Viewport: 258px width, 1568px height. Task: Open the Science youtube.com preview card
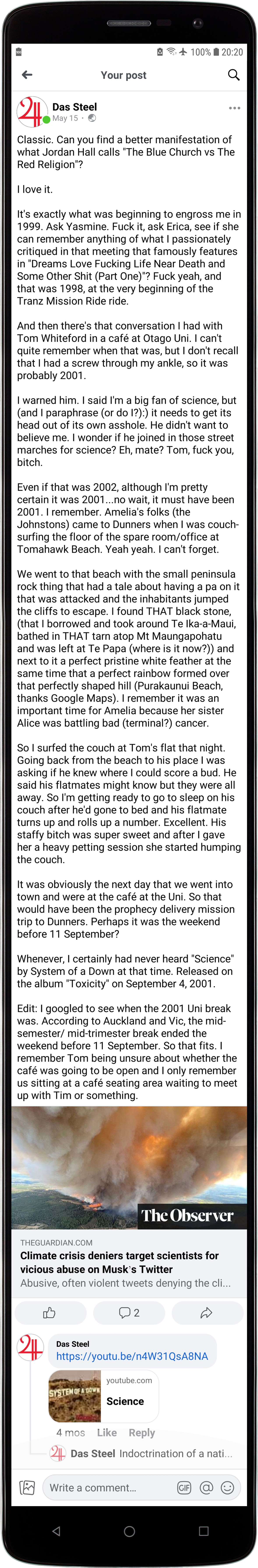click(104, 1396)
